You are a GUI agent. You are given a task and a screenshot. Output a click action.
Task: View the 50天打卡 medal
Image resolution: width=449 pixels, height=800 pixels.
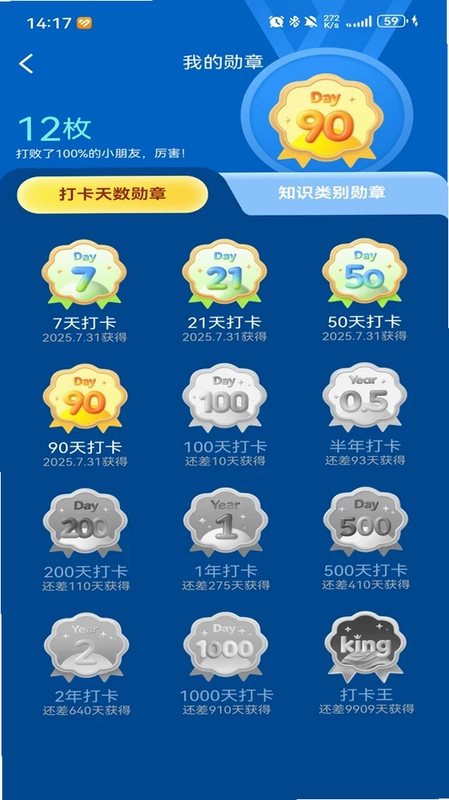(x=365, y=274)
